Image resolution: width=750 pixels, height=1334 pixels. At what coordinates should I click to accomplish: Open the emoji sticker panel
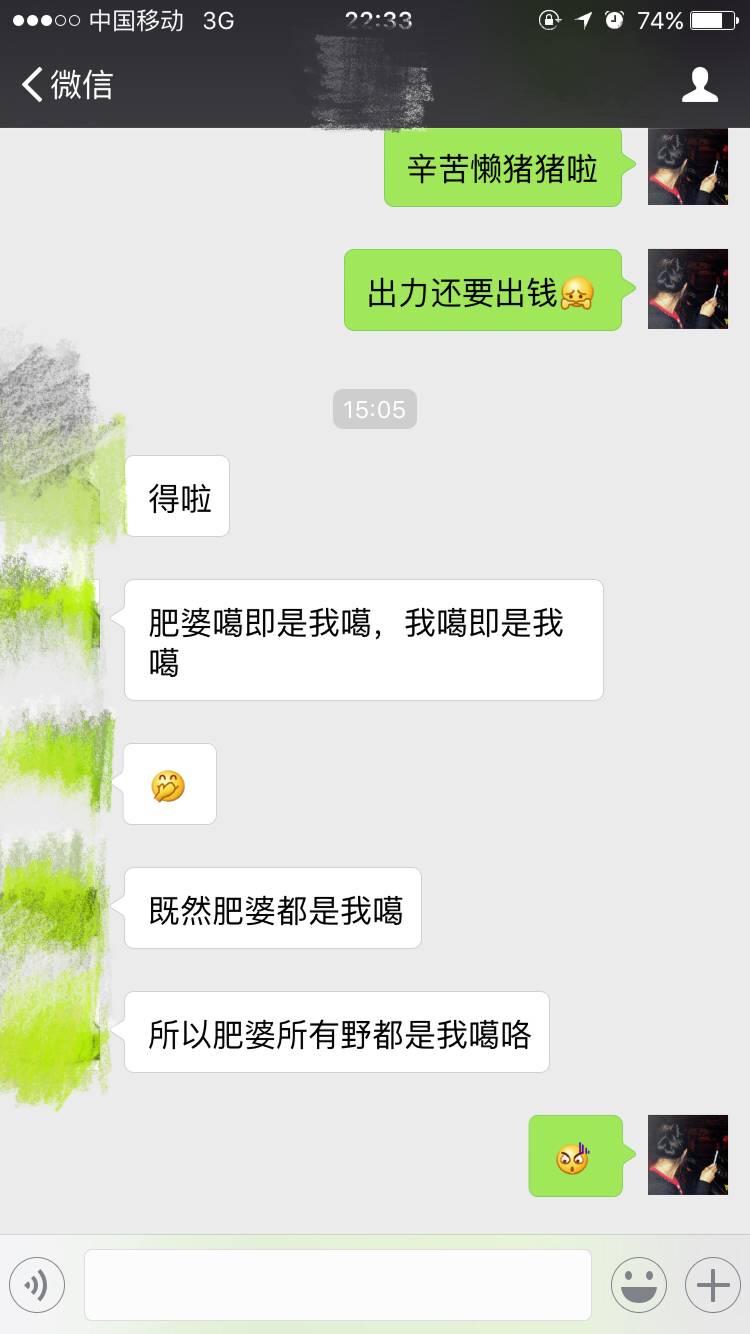pos(638,1284)
